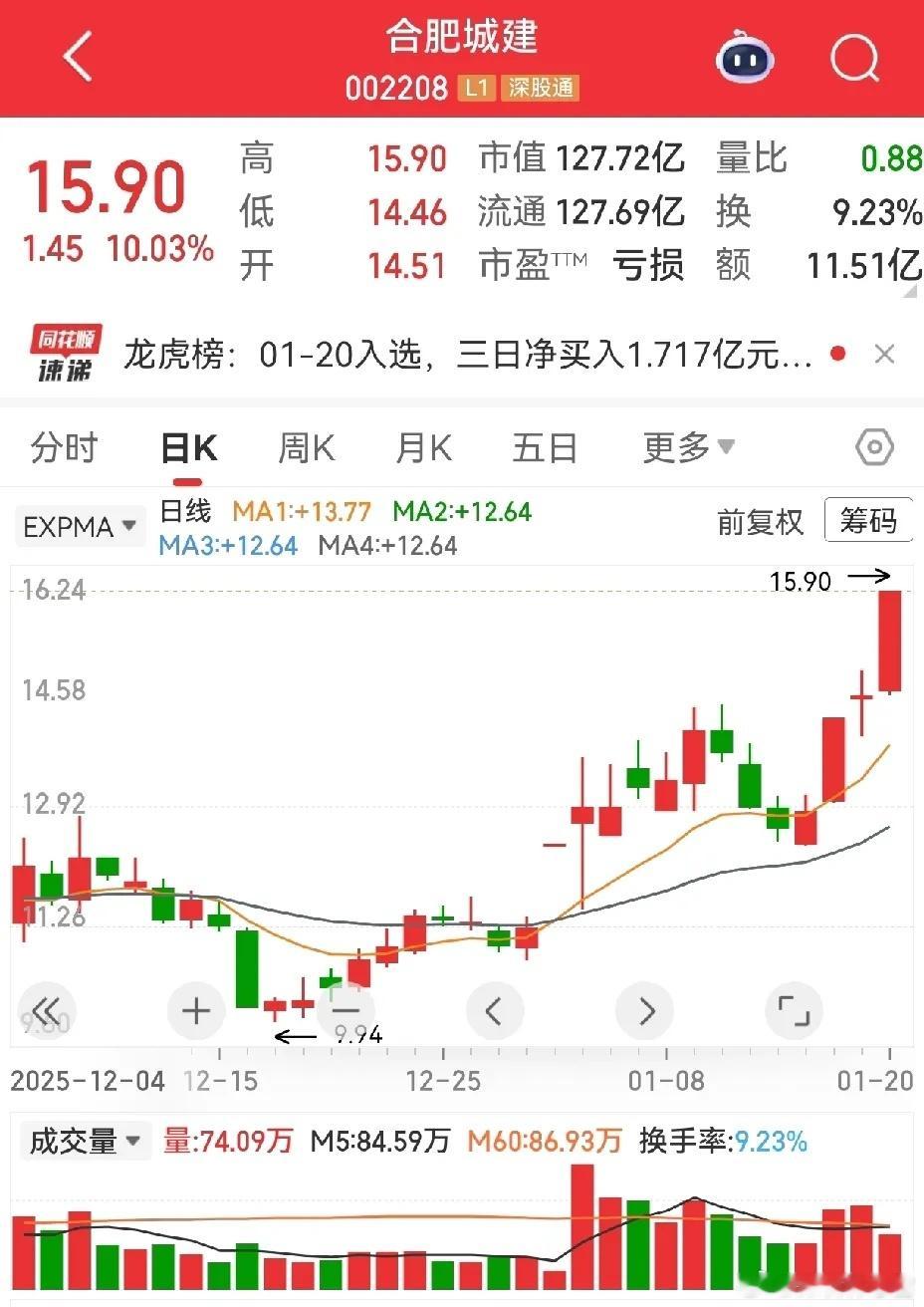
Task: Dismiss the 龙虎榜 banner
Action: [884, 354]
